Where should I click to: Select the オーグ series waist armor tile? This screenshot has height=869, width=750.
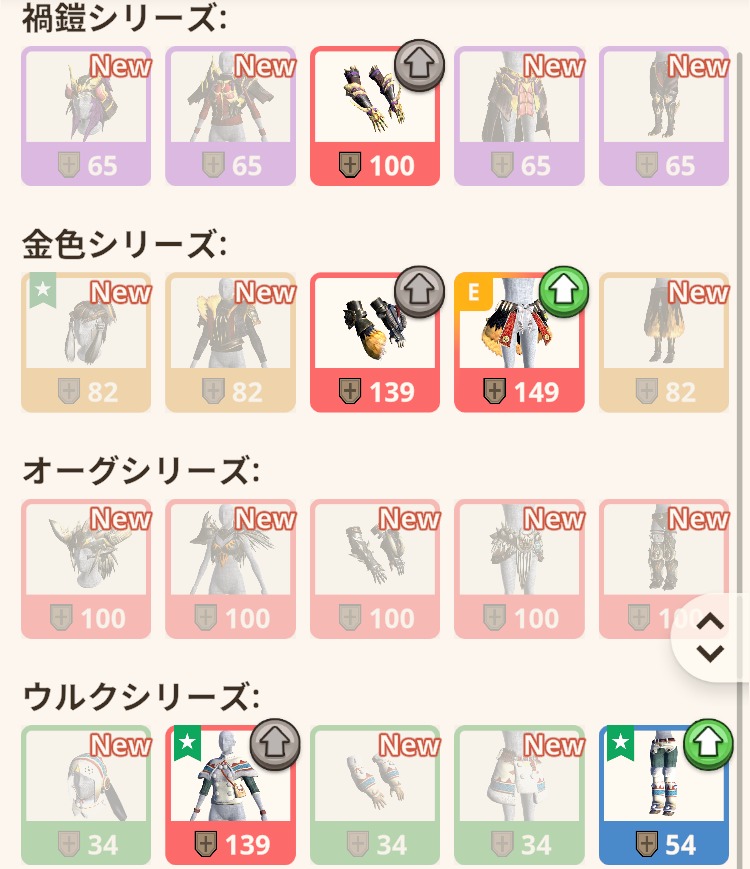click(519, 568)
